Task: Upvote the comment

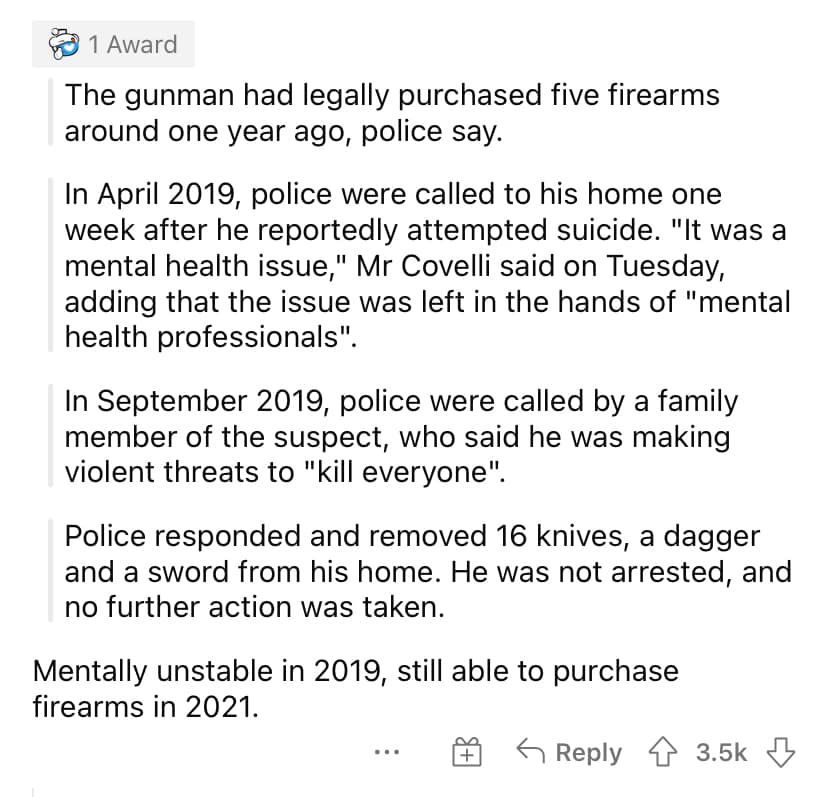Action: (x=663, y=752)
